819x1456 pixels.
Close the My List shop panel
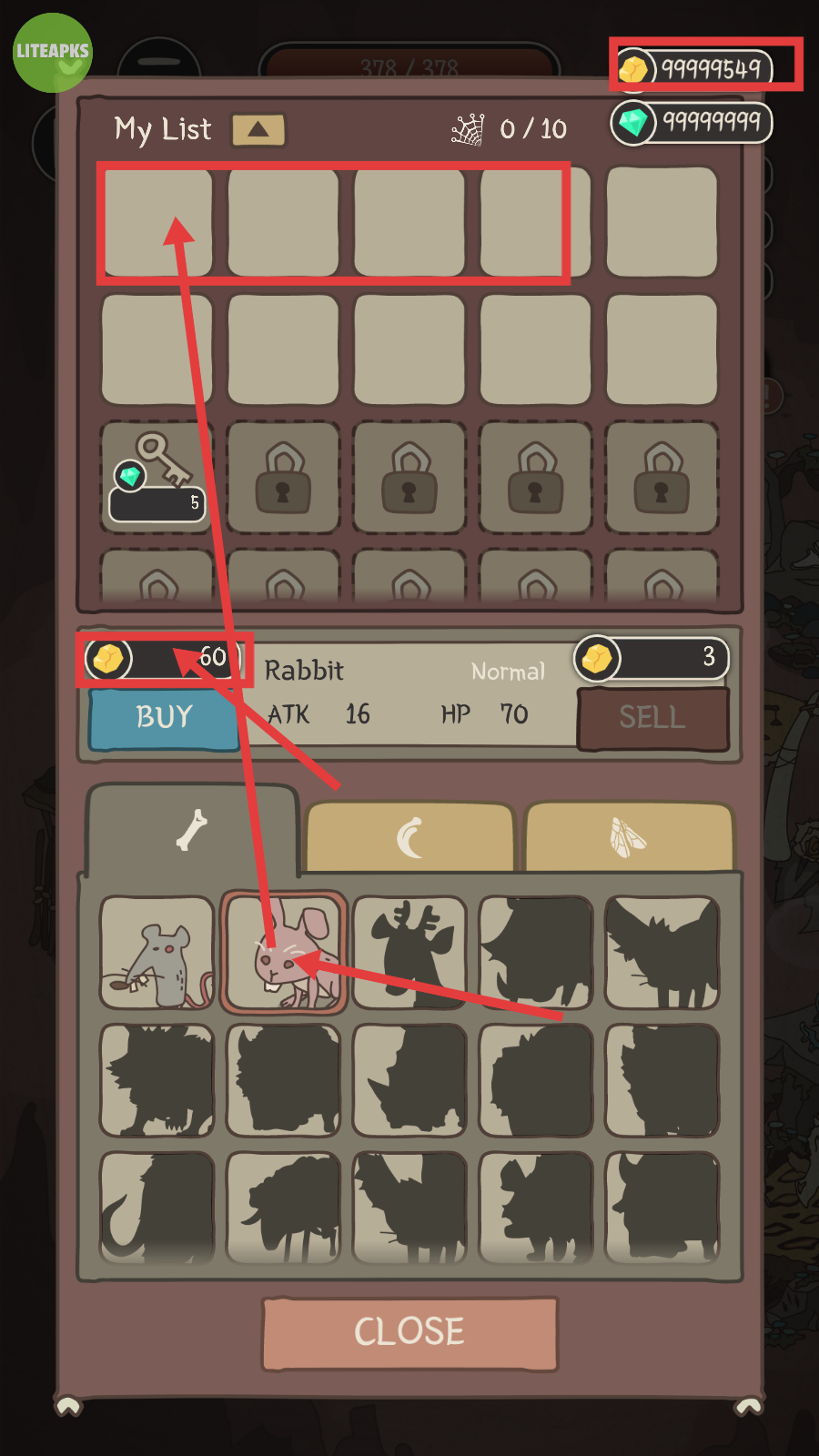(409, 1332)
